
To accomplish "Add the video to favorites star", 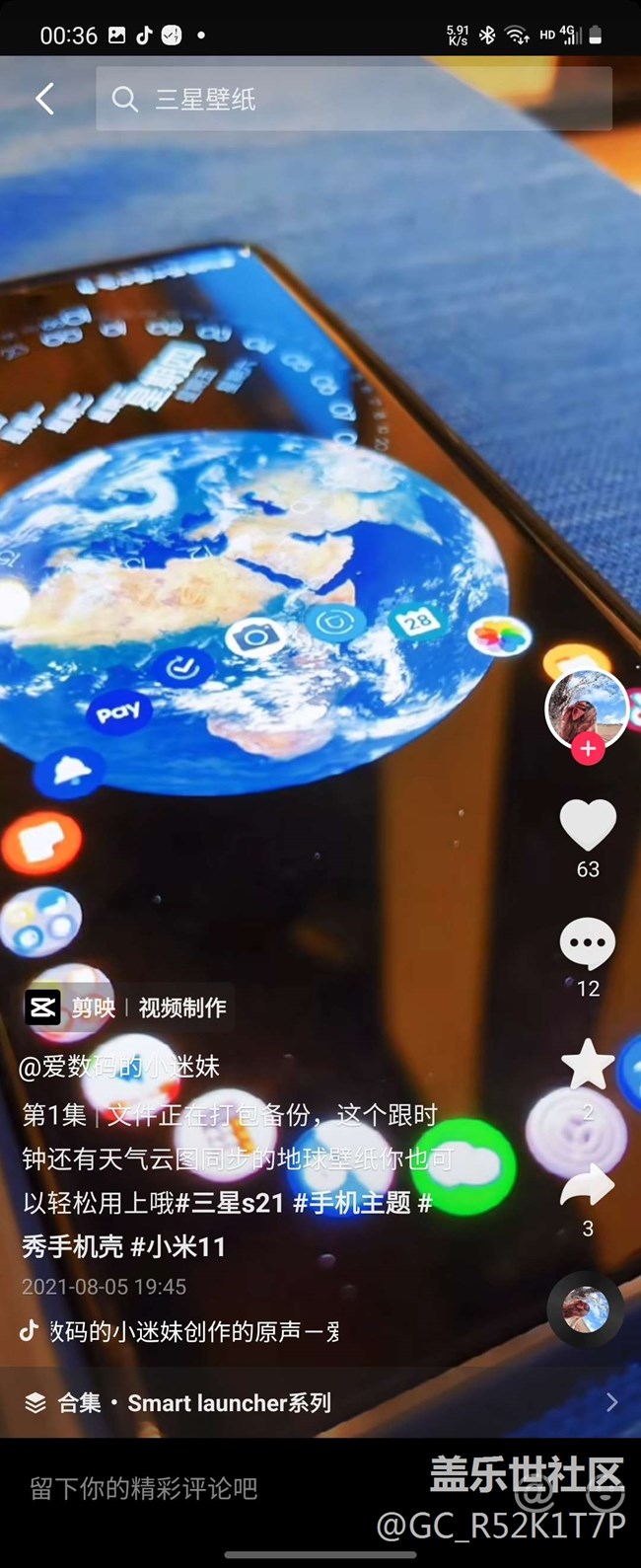I will pos(588,1066).
